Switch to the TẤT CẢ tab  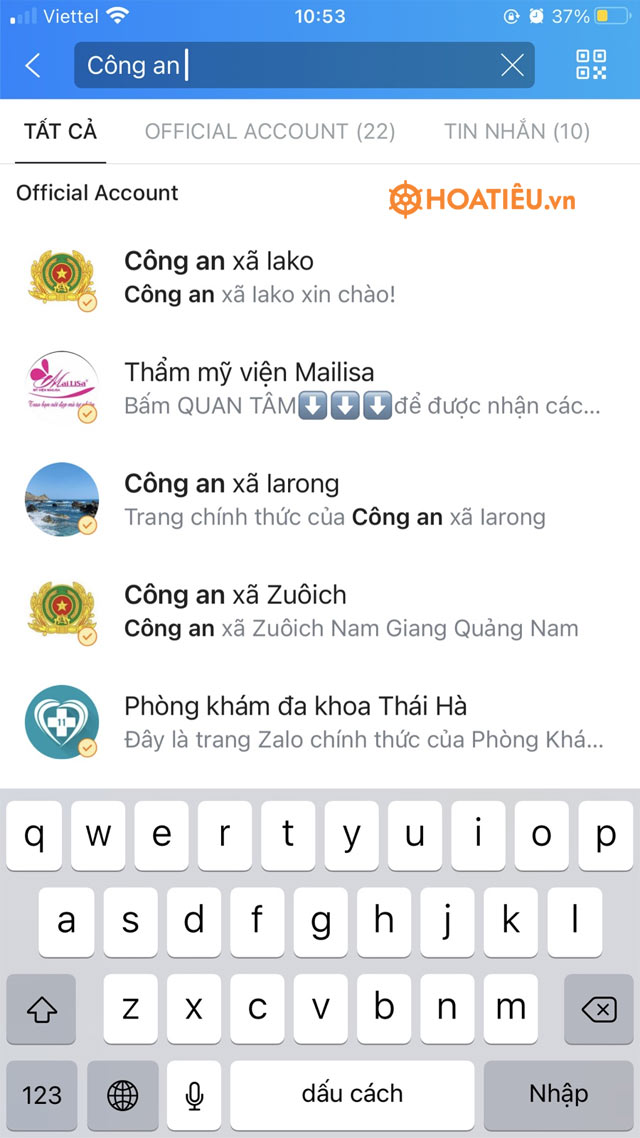60,131
